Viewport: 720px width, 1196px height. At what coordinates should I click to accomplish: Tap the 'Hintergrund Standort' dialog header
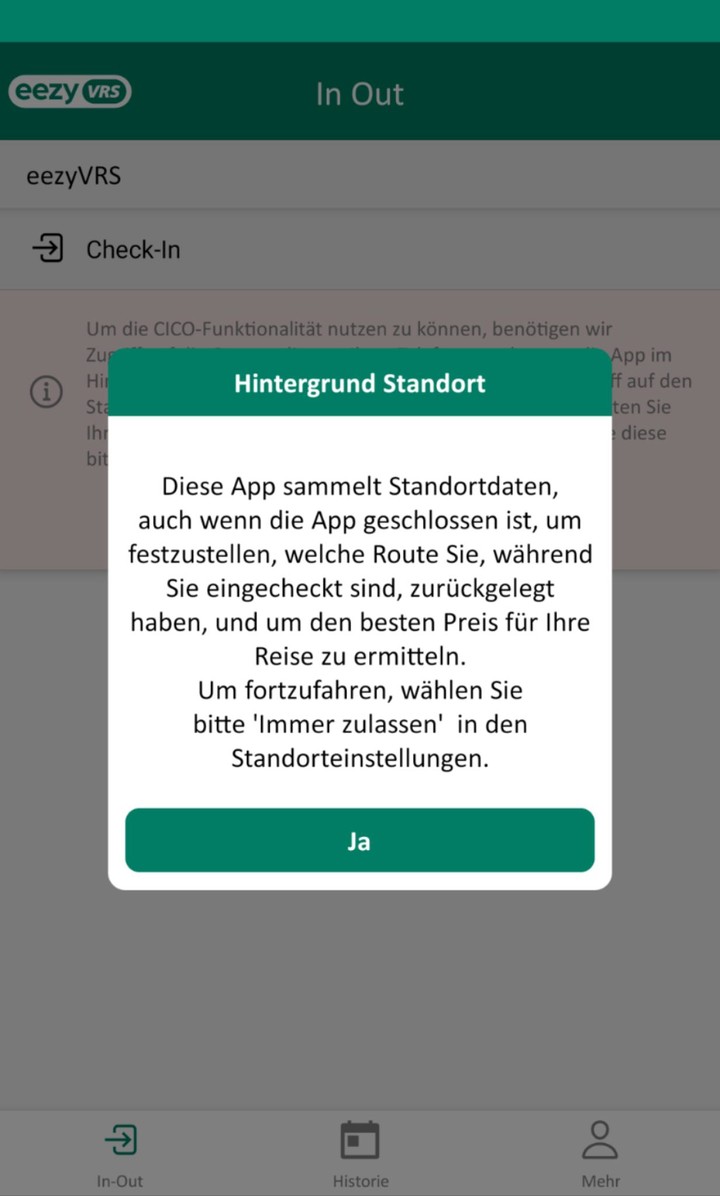[359, 383]
